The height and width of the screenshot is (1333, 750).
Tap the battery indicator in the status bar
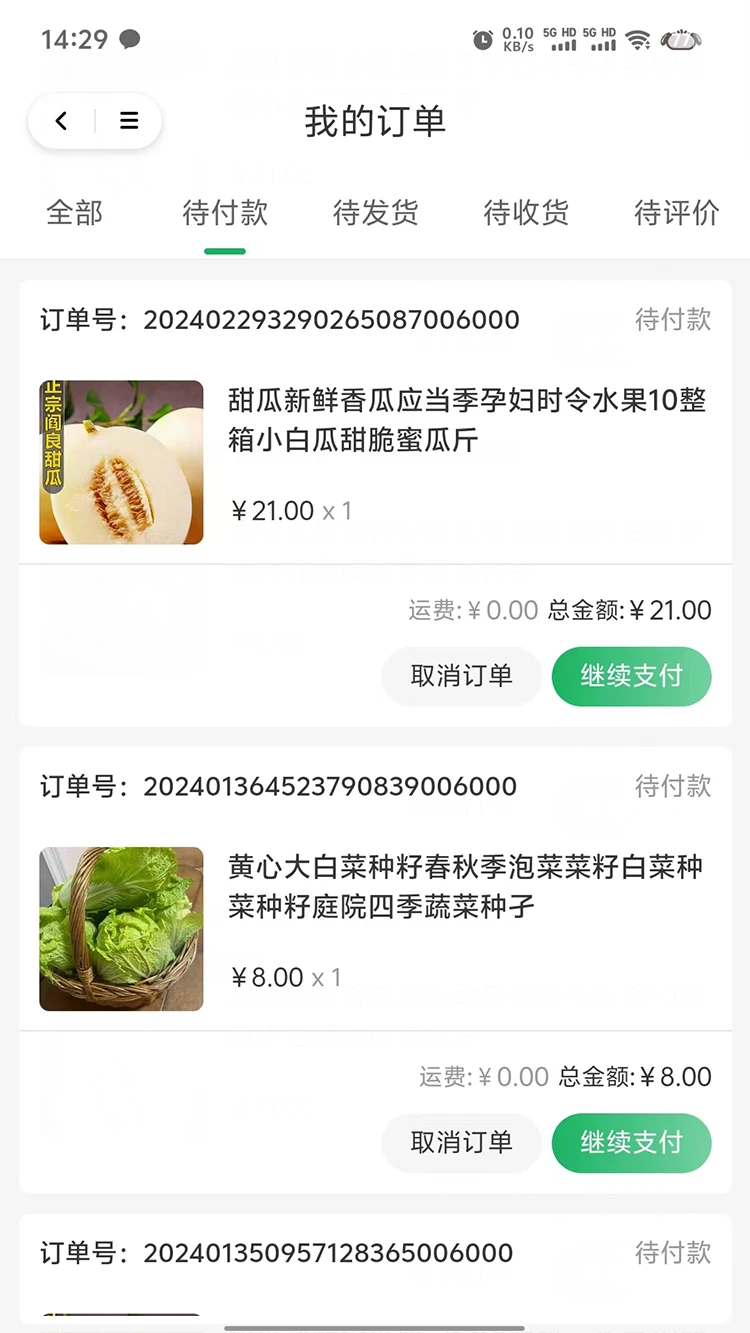tap(681, 40)
